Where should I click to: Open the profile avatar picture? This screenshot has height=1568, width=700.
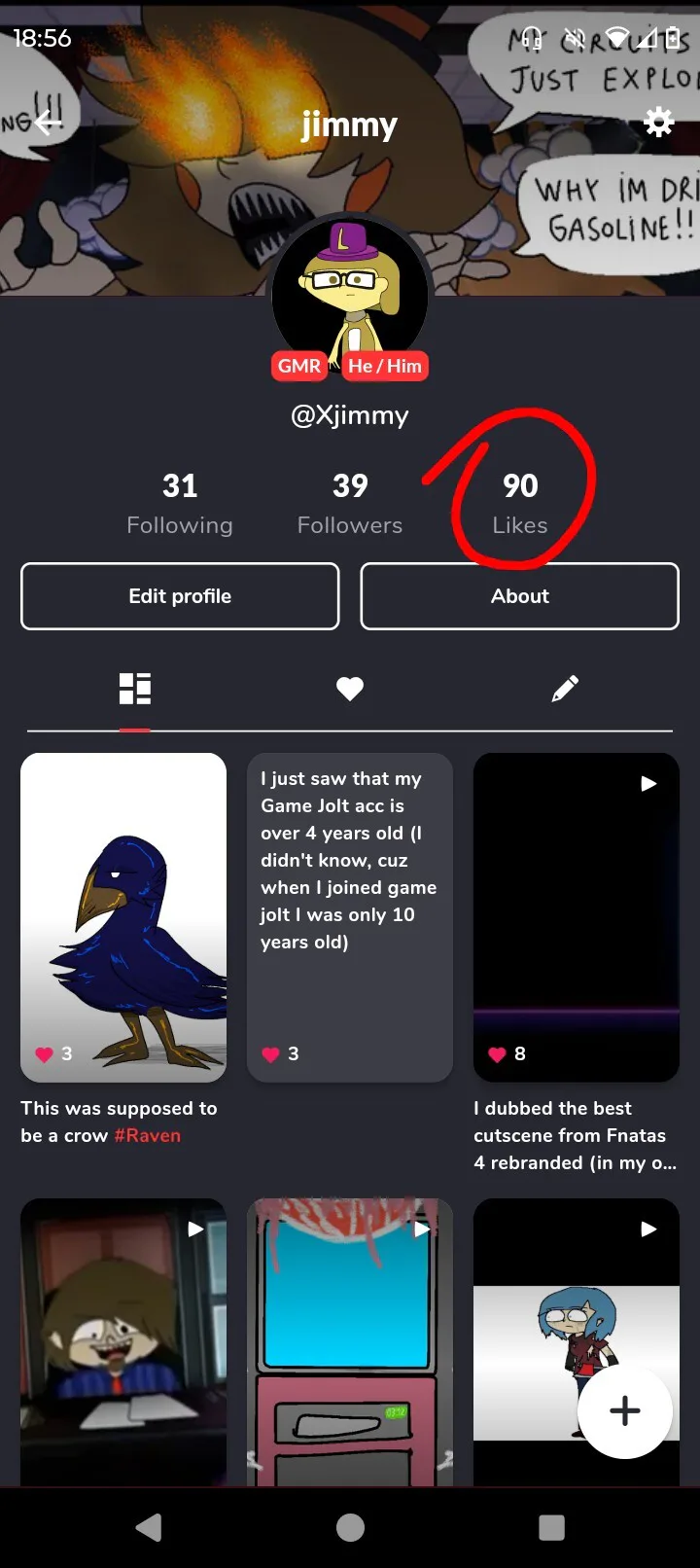[350, 294]
